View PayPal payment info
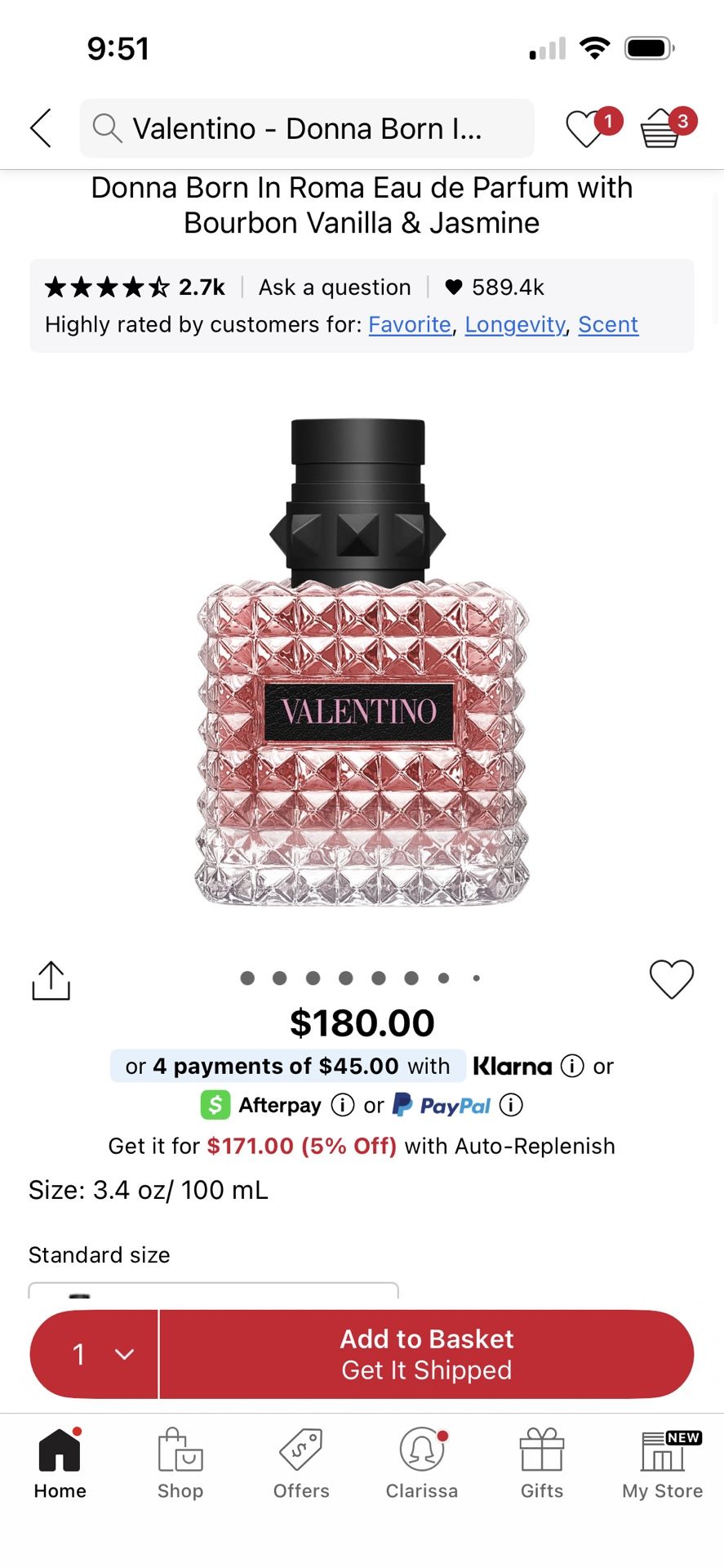 point(511,1106)
